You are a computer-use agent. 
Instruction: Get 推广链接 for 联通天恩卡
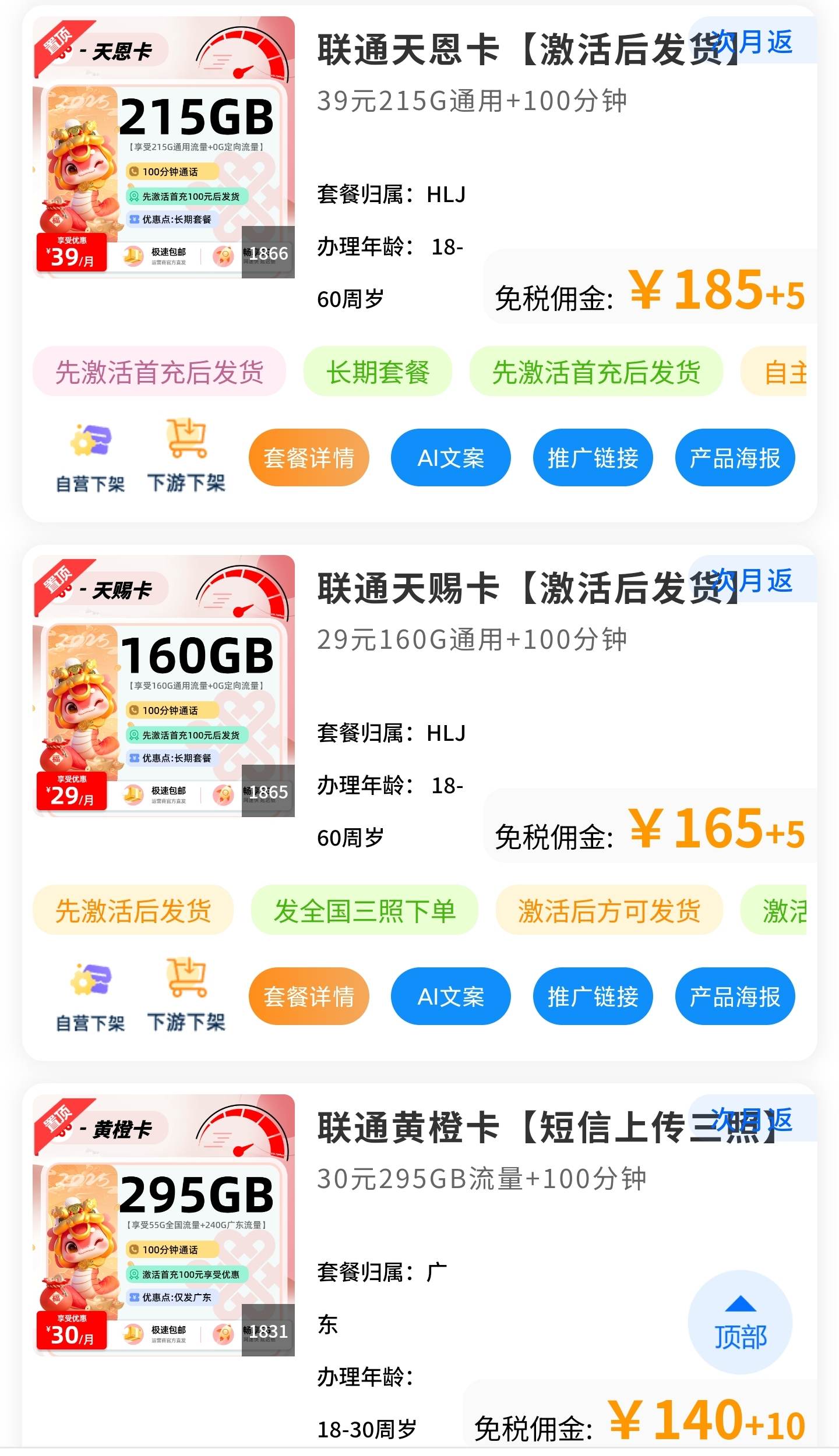click(x=593, y=458)
